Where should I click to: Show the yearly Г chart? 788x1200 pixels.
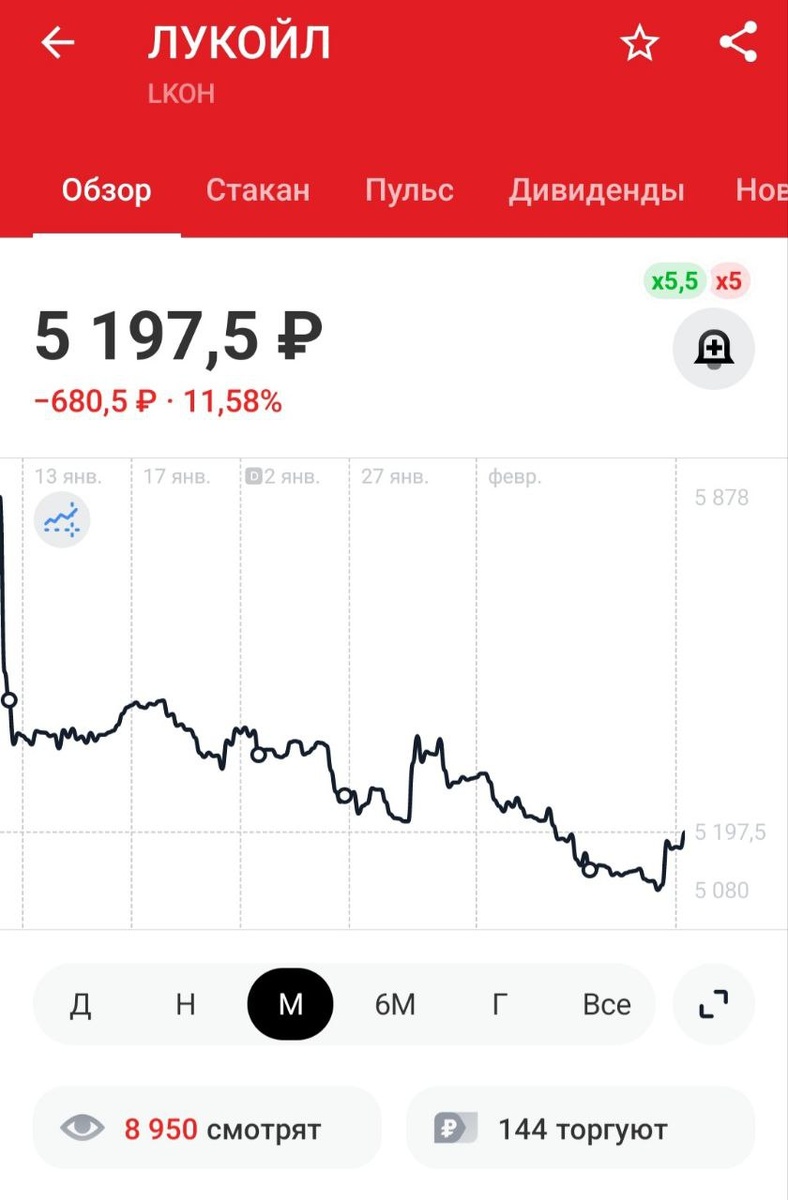click(500, 1004)
